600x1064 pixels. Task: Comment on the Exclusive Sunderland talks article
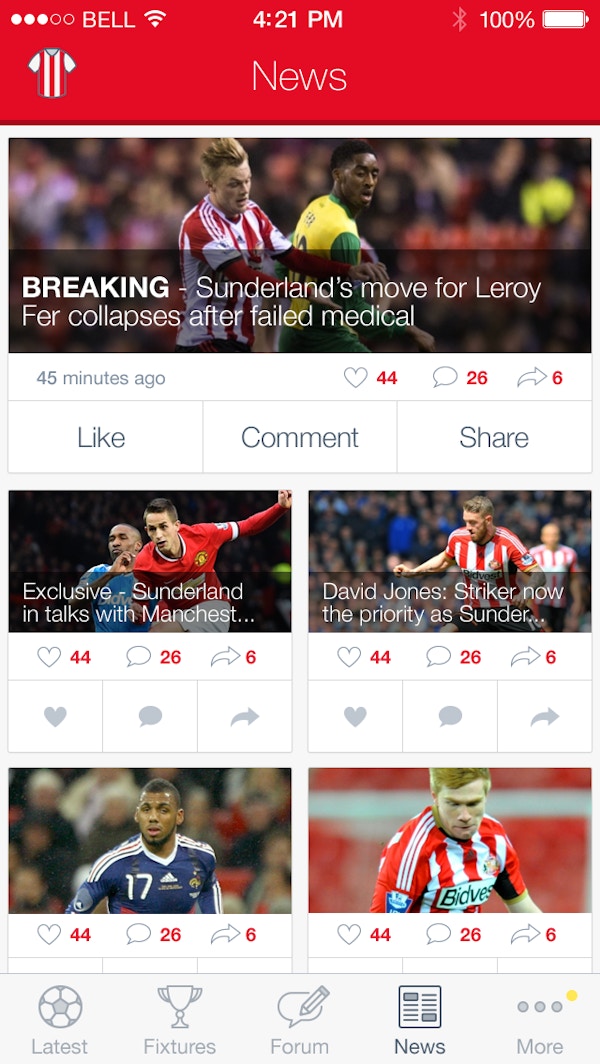tap(150, 716)
